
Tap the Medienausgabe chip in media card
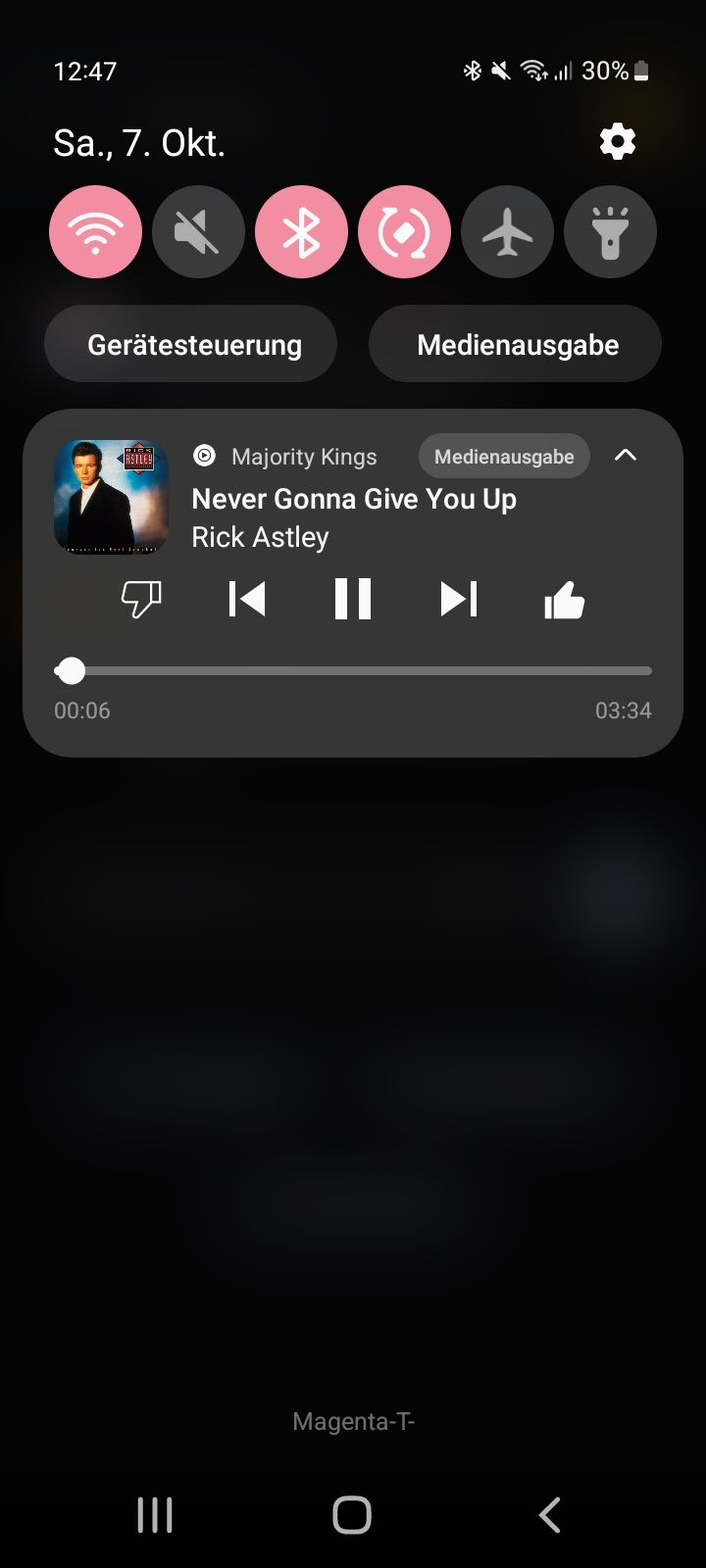click(x=504, y=457)
